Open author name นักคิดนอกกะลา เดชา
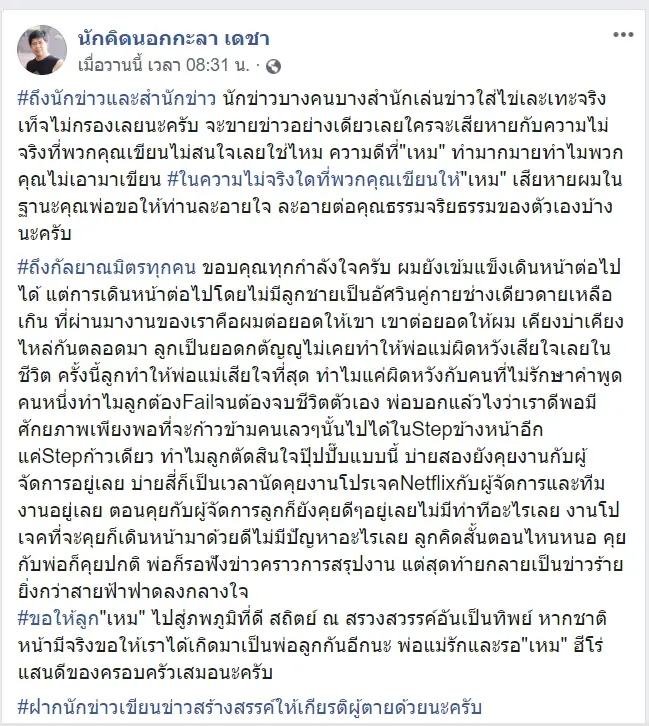The image size is (649, 726). pyautogui.click(x=172, y=40)
